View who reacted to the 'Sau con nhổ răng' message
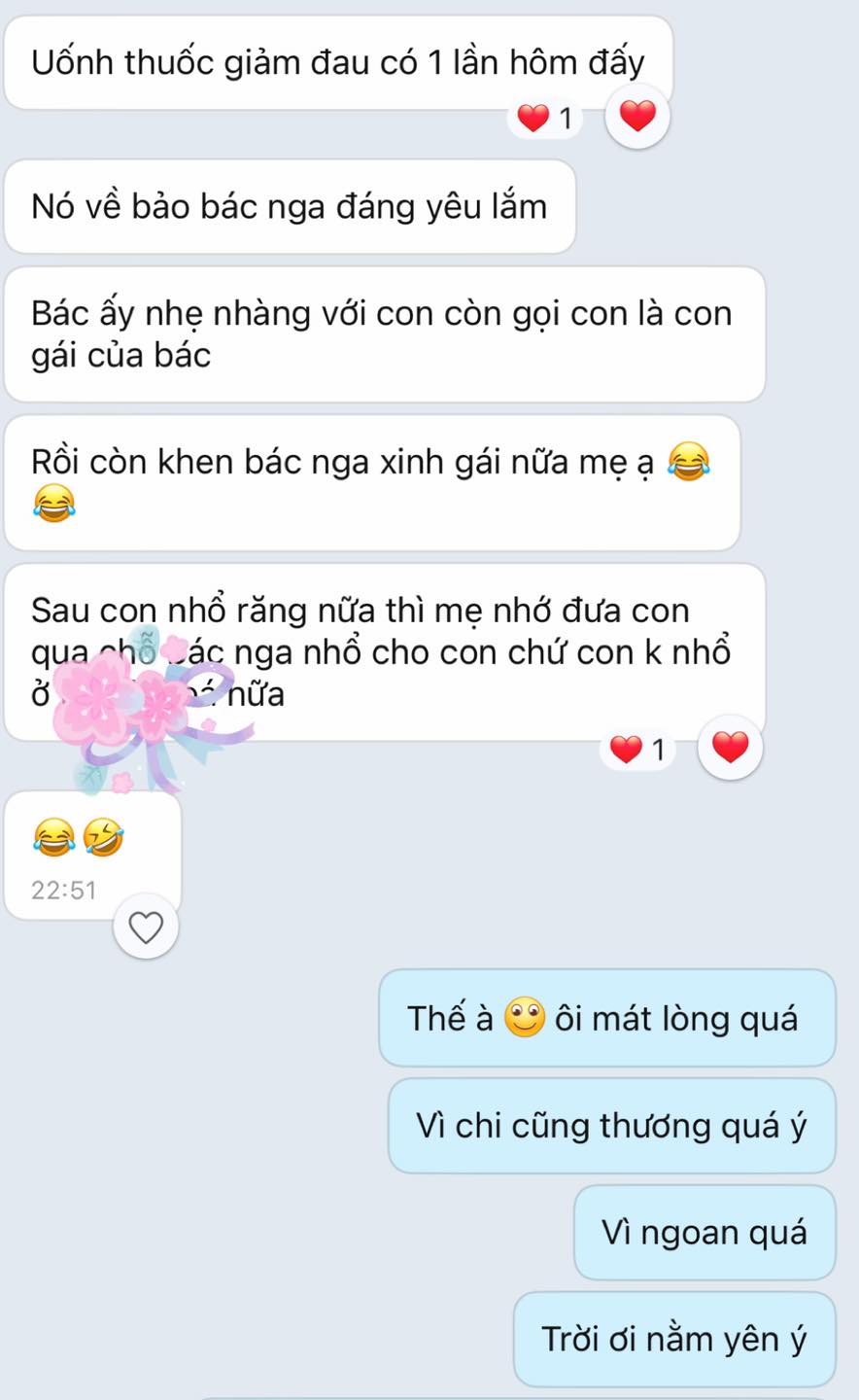This screenshot has width=859, height=1400. (638, 750)
